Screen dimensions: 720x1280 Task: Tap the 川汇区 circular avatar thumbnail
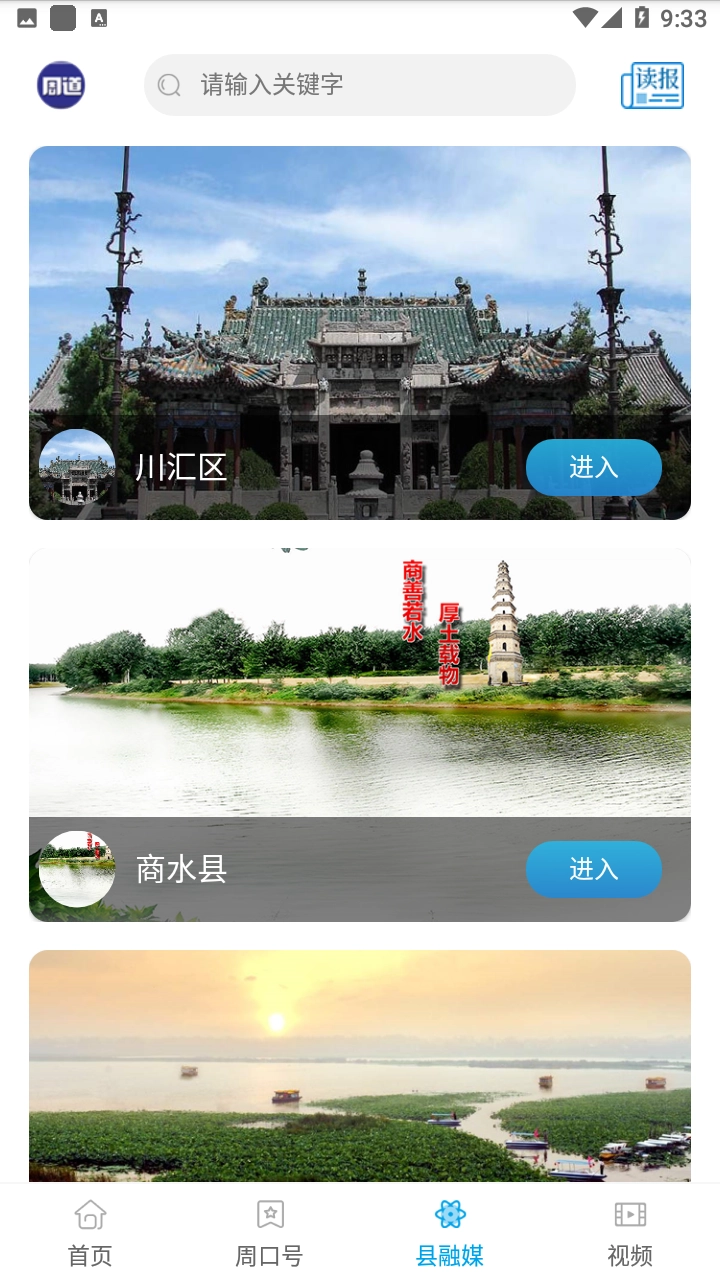click(77, 467)
